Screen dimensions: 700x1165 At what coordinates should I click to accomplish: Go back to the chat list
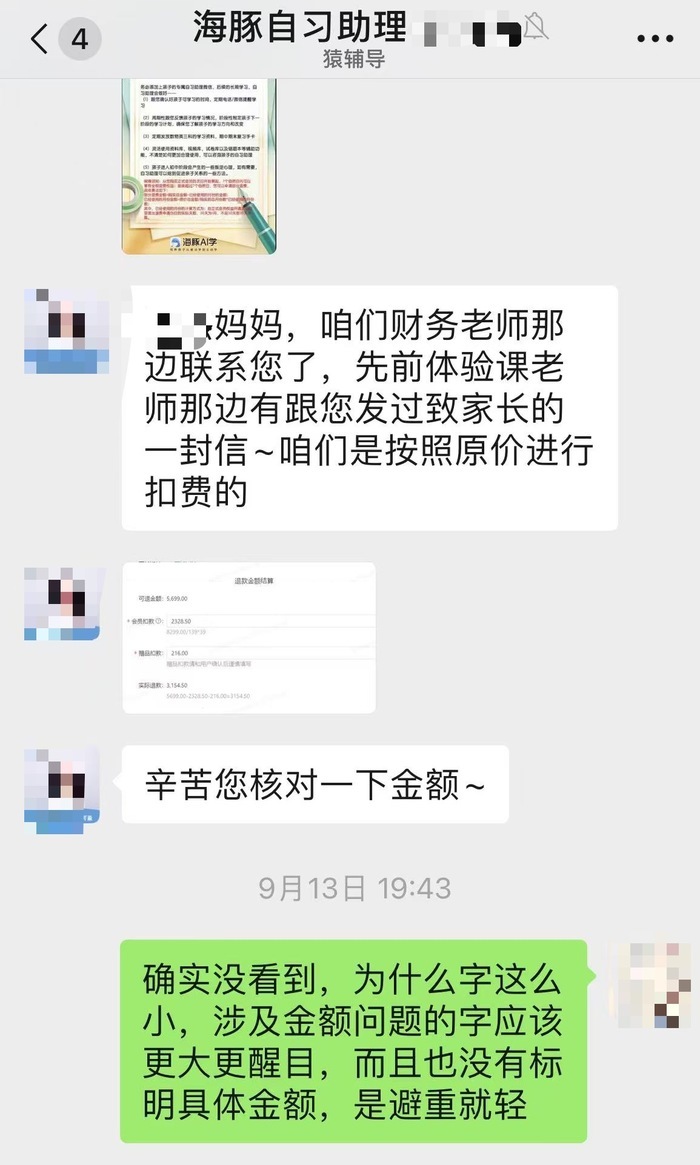pos(40,40)
